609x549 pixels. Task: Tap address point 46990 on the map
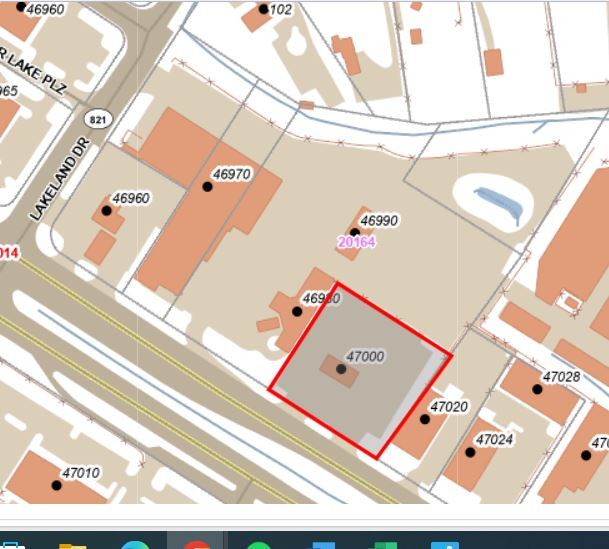(x=354, y=233)
